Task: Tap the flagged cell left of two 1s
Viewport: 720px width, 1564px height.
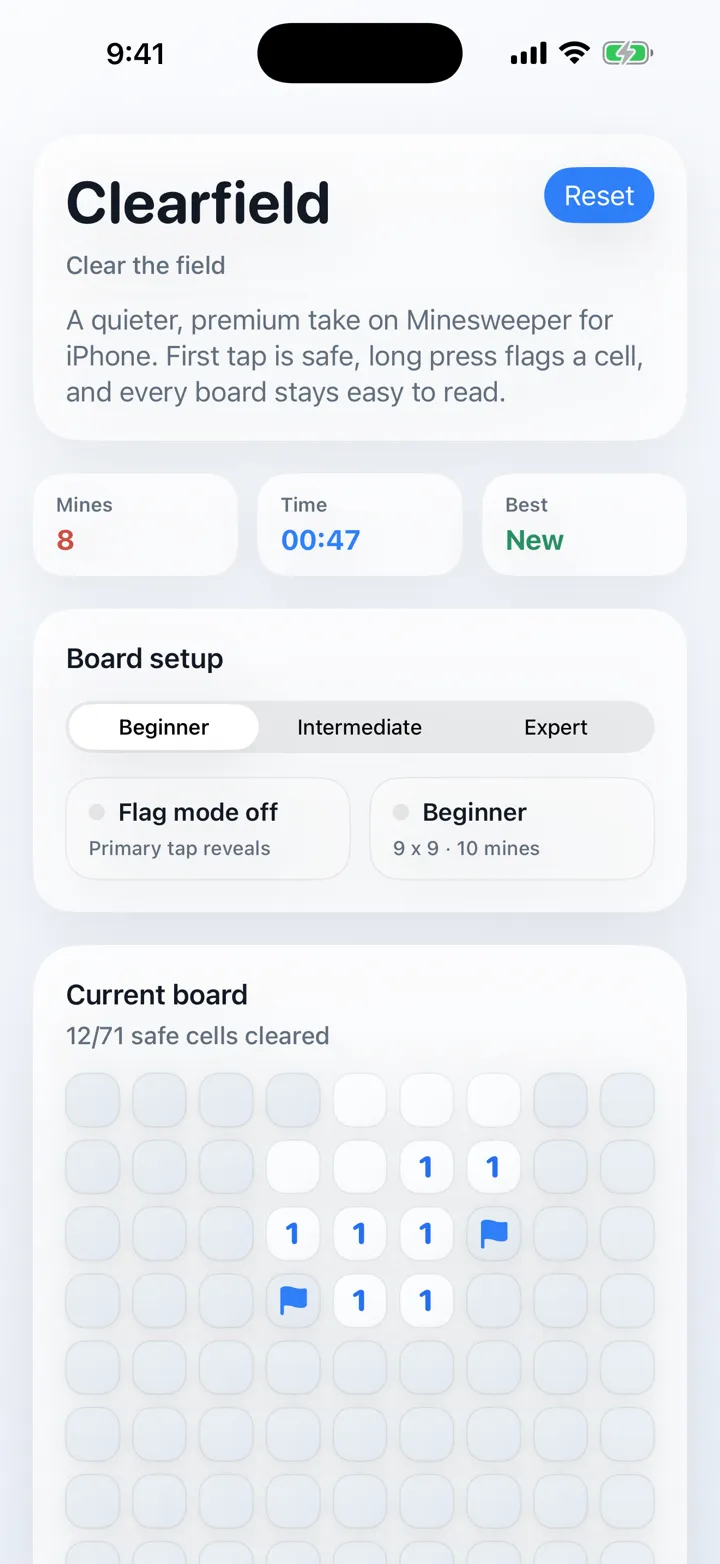Action: (293, 1300)
